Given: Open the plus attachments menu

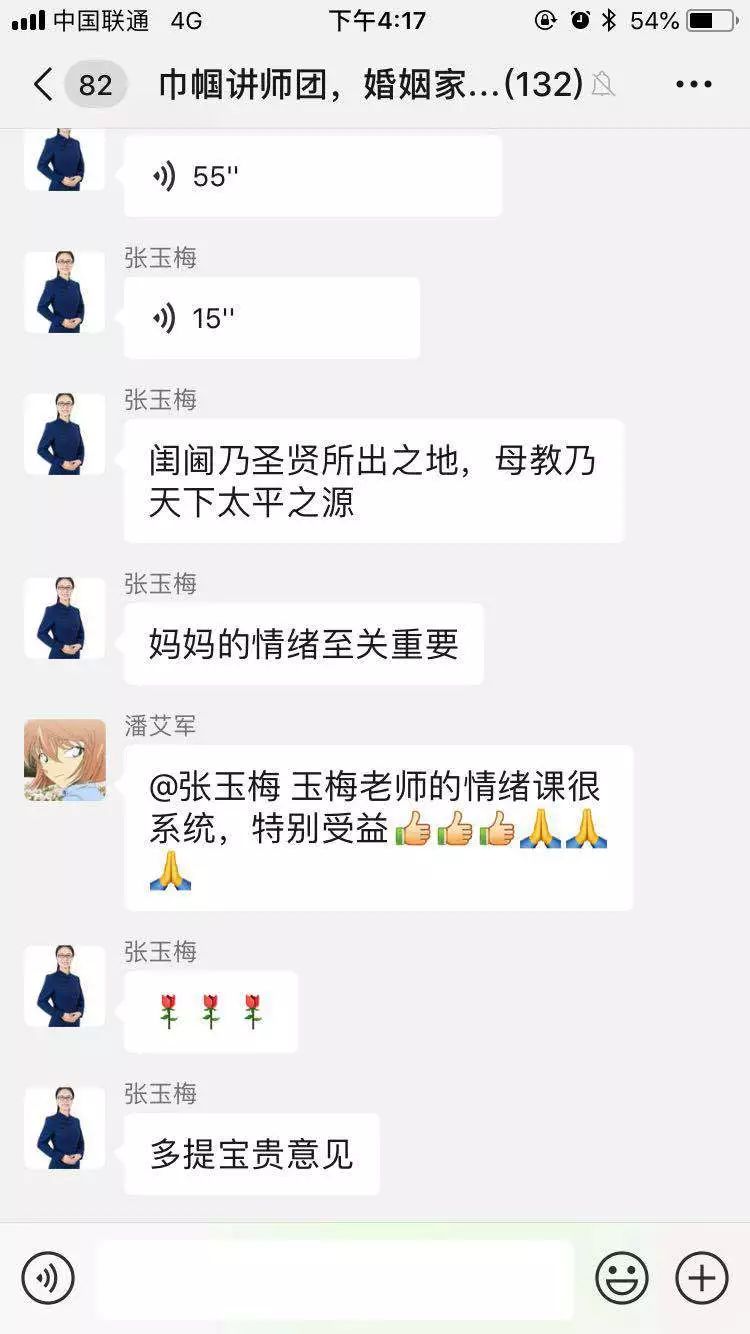Looking at the screenshot, I should (701, 1277).
